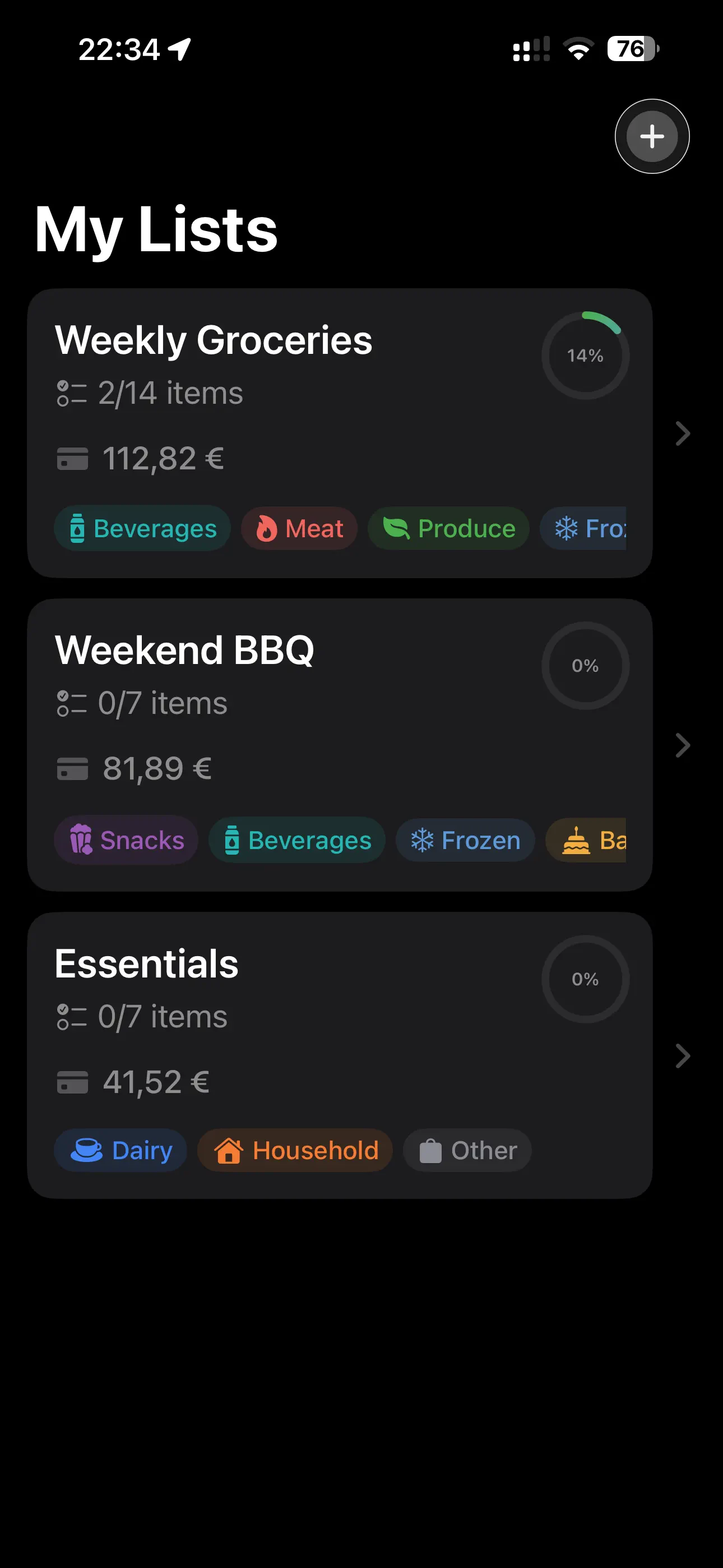Toggle the Other category chip

point(467,1149)
